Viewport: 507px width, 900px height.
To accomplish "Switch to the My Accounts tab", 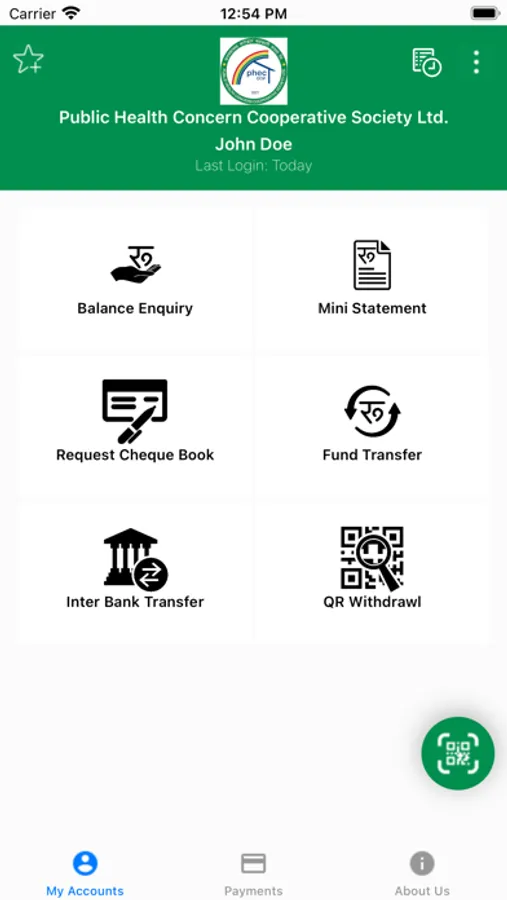I will click(85, 874).
